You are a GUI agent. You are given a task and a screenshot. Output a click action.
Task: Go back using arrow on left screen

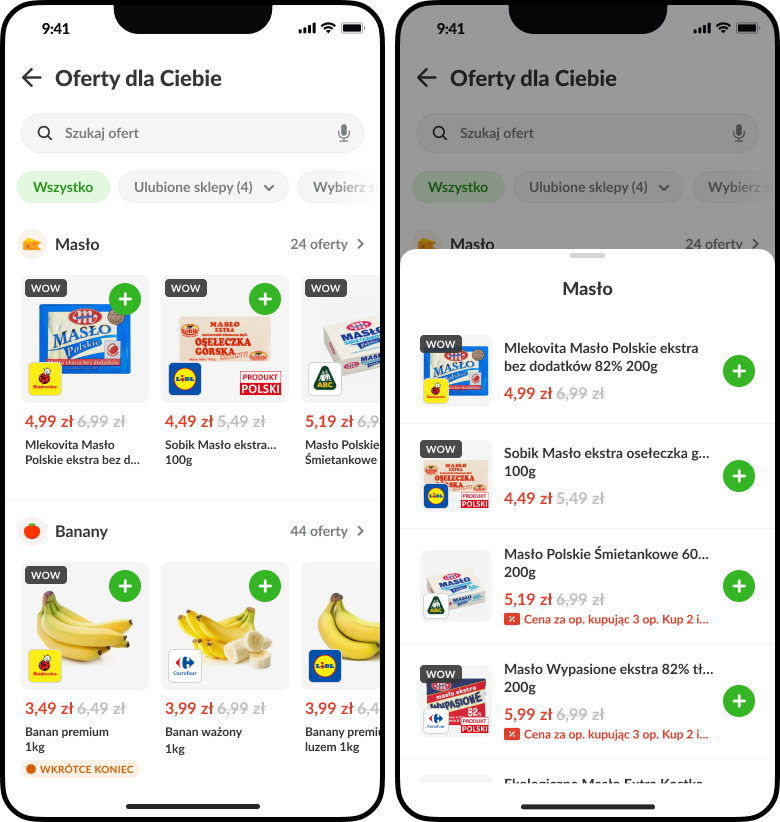pos(32,78)
